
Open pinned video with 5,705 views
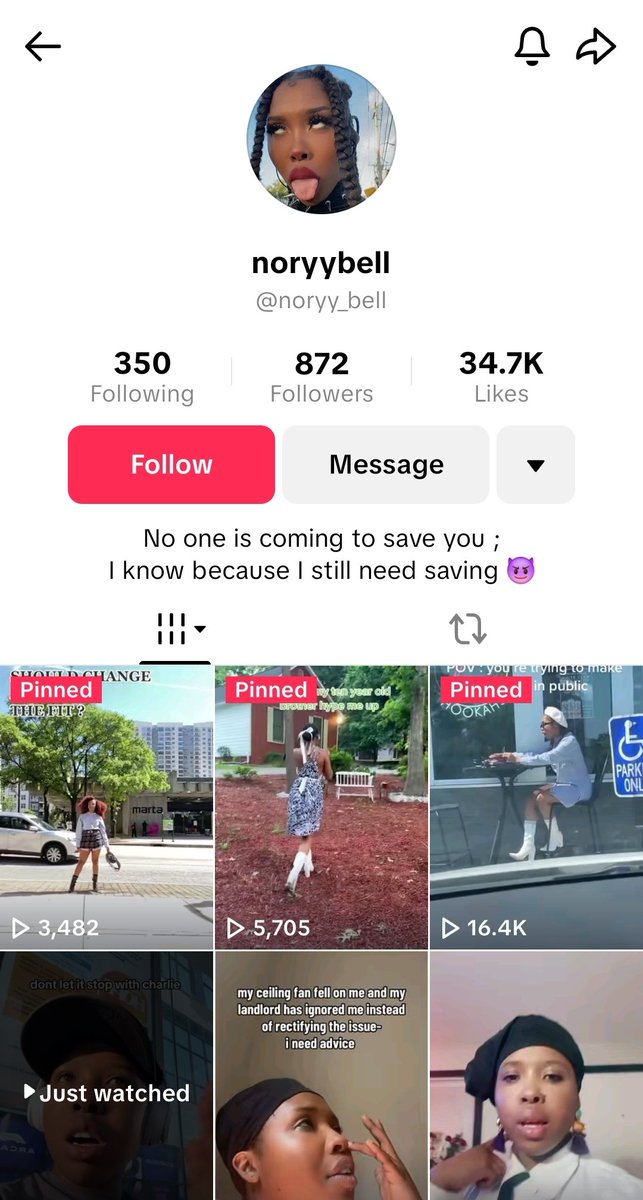[x=321, y=807]
